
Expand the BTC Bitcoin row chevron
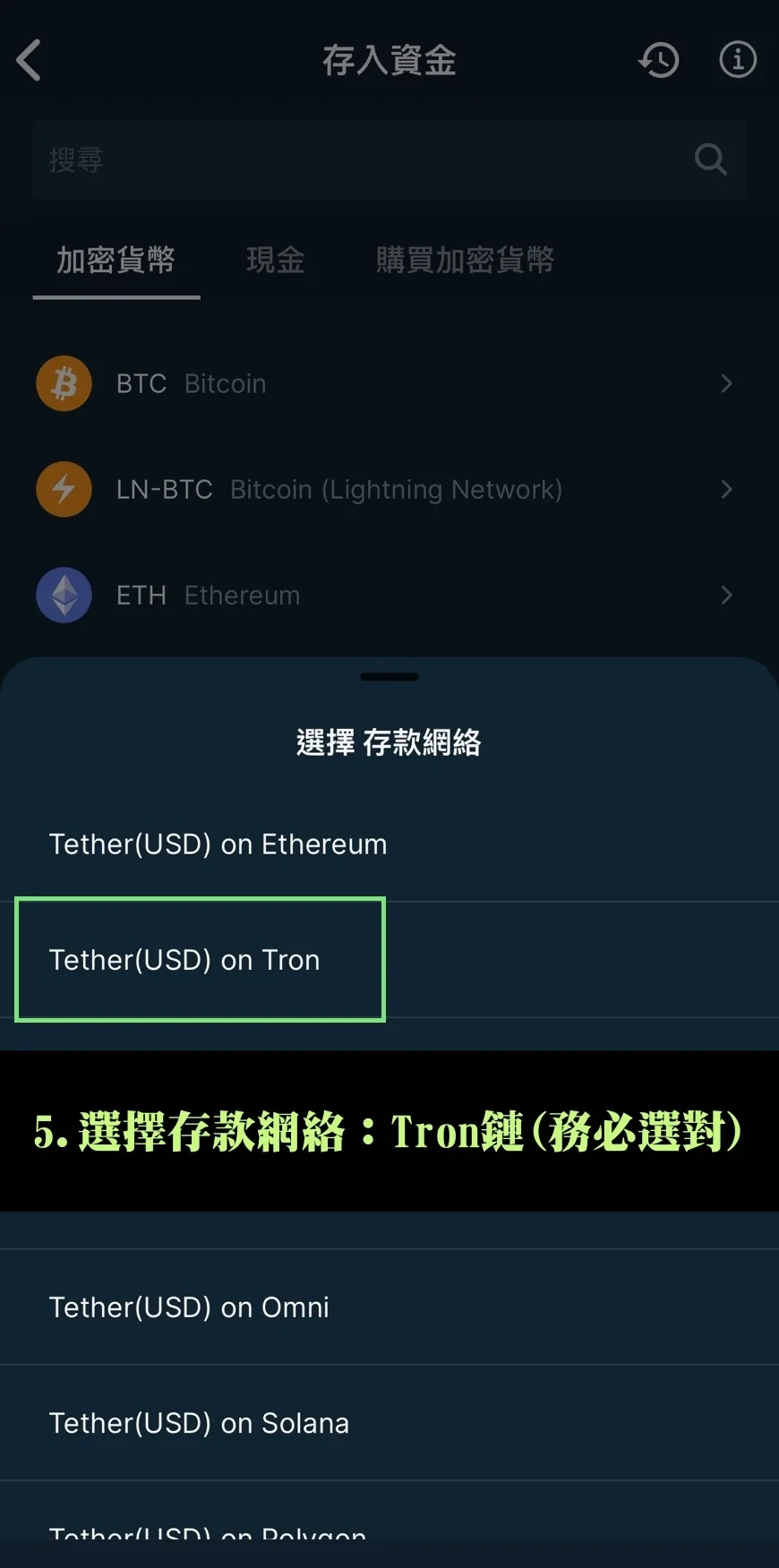(726, 383)
